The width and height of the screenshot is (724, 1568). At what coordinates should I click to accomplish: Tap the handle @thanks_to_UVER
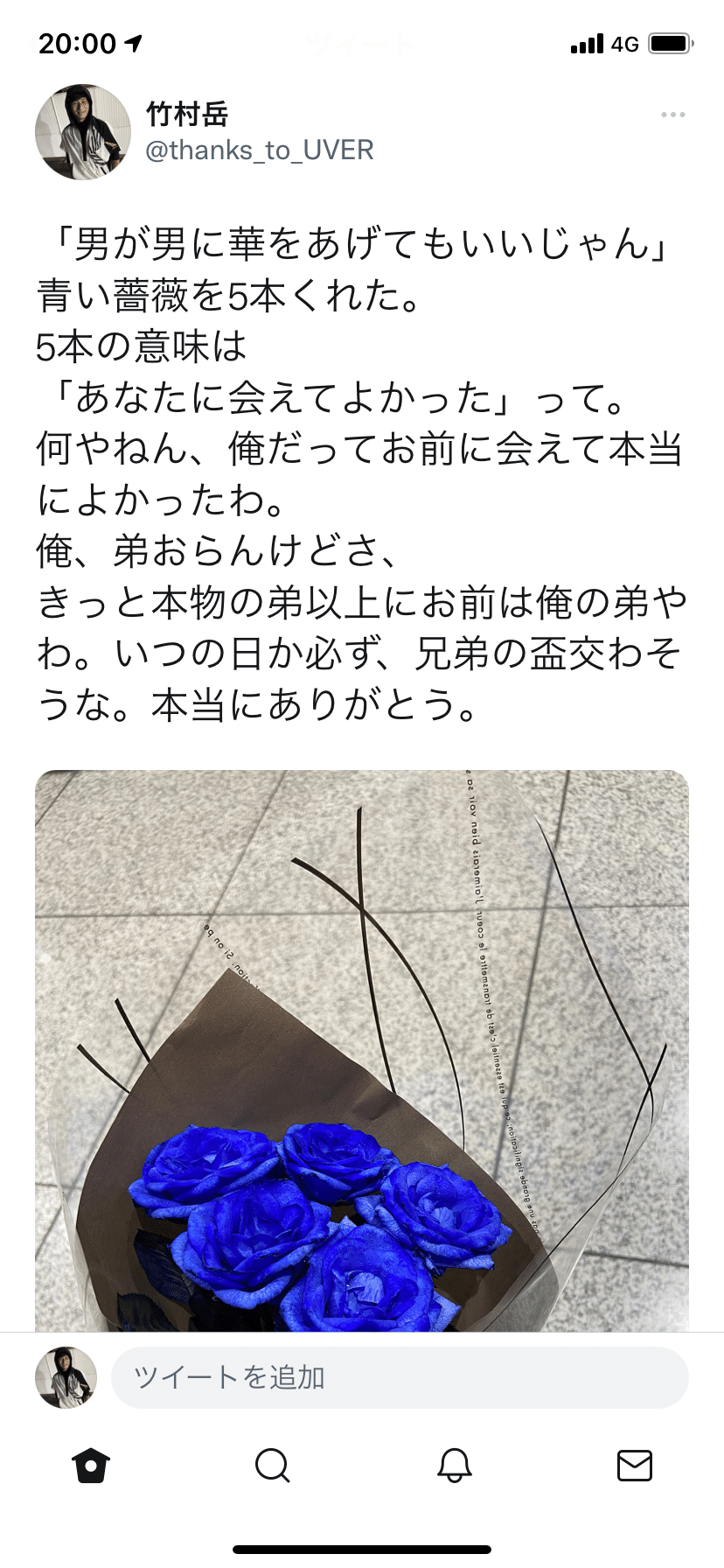pyautogui.click(x=260, y=150)
